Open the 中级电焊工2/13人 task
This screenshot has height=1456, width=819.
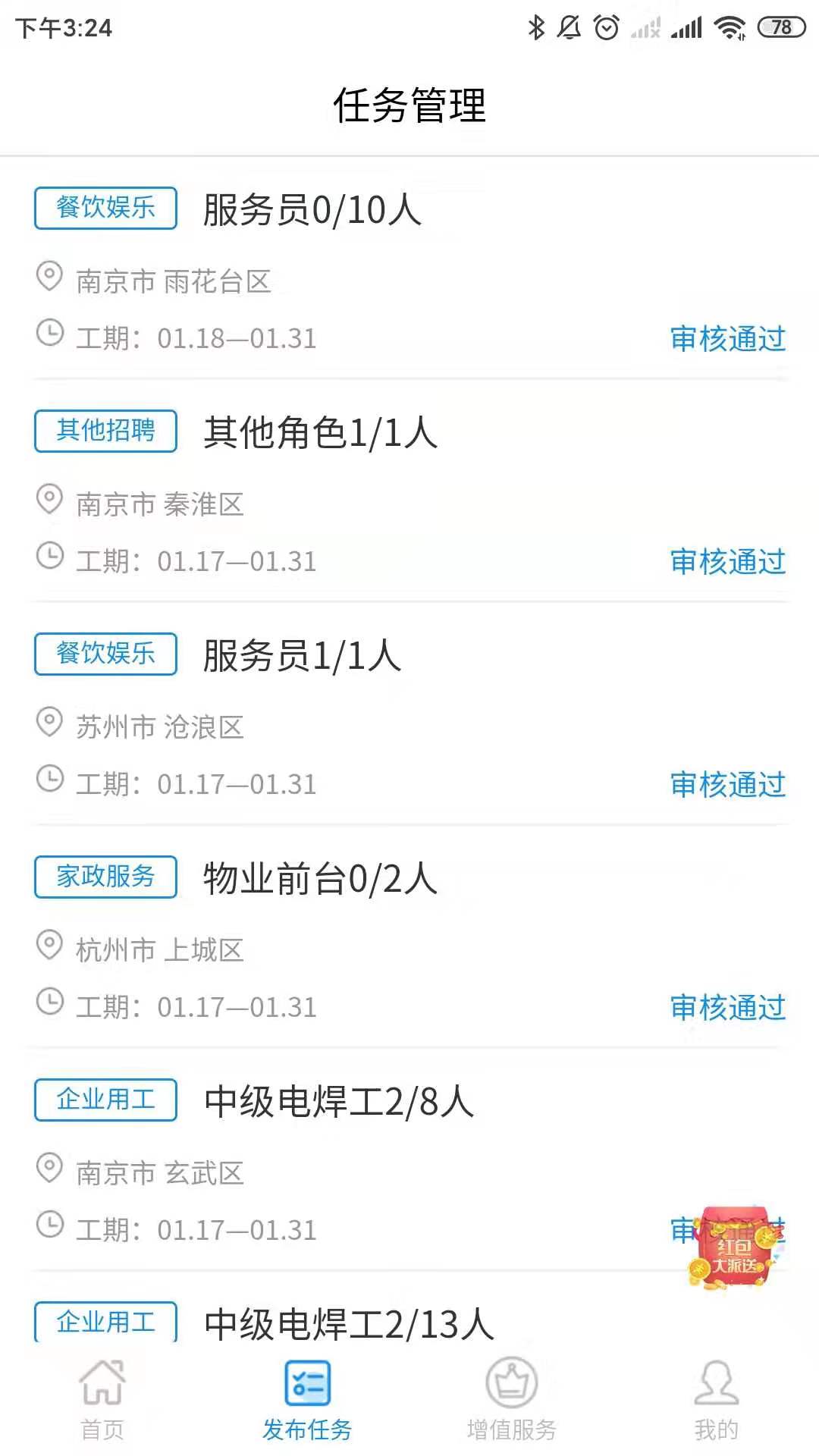pos(349,1323)
